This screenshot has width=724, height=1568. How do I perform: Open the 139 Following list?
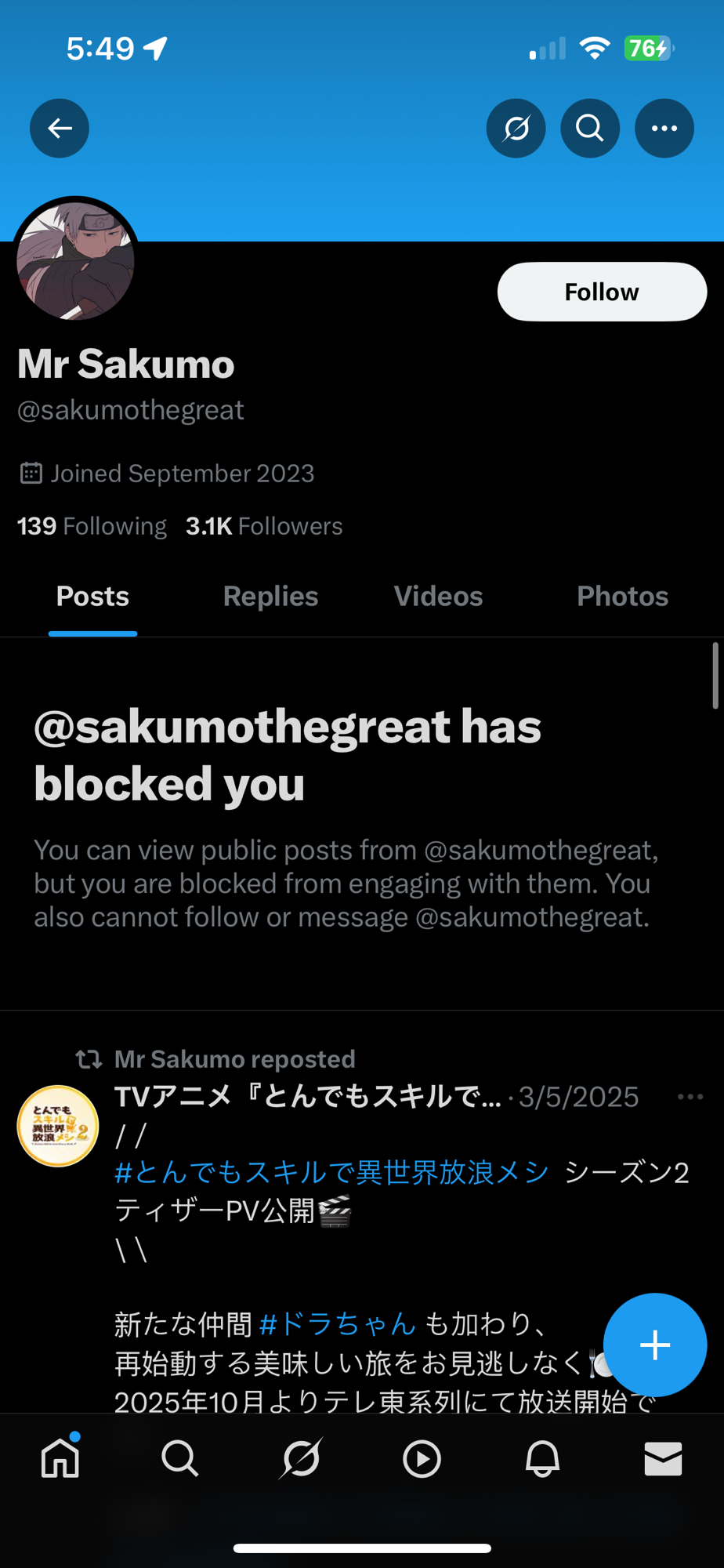(x=92, y=526)
